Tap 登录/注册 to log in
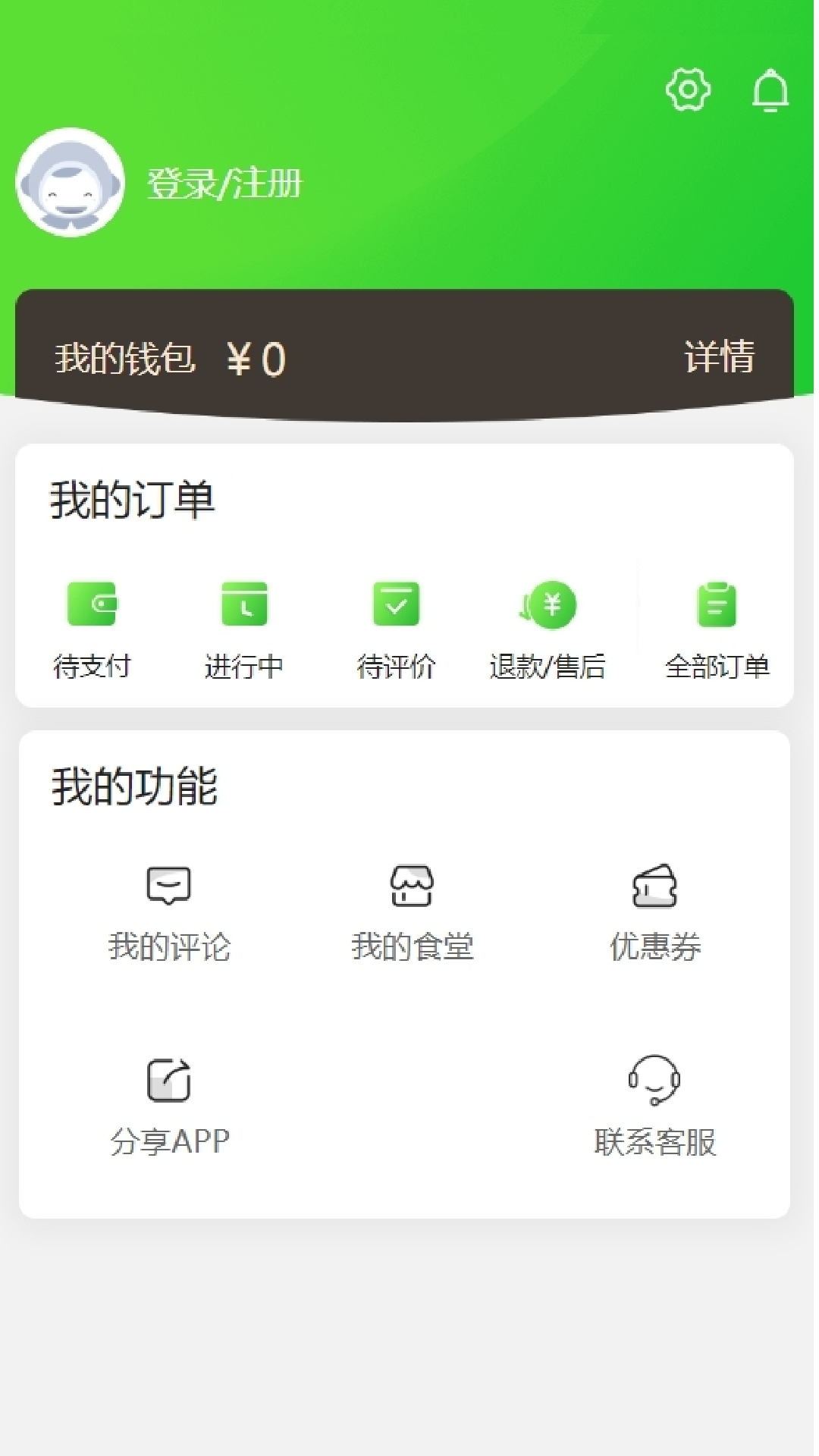Viewport: 819px width, 1456px height. [225, 184]
